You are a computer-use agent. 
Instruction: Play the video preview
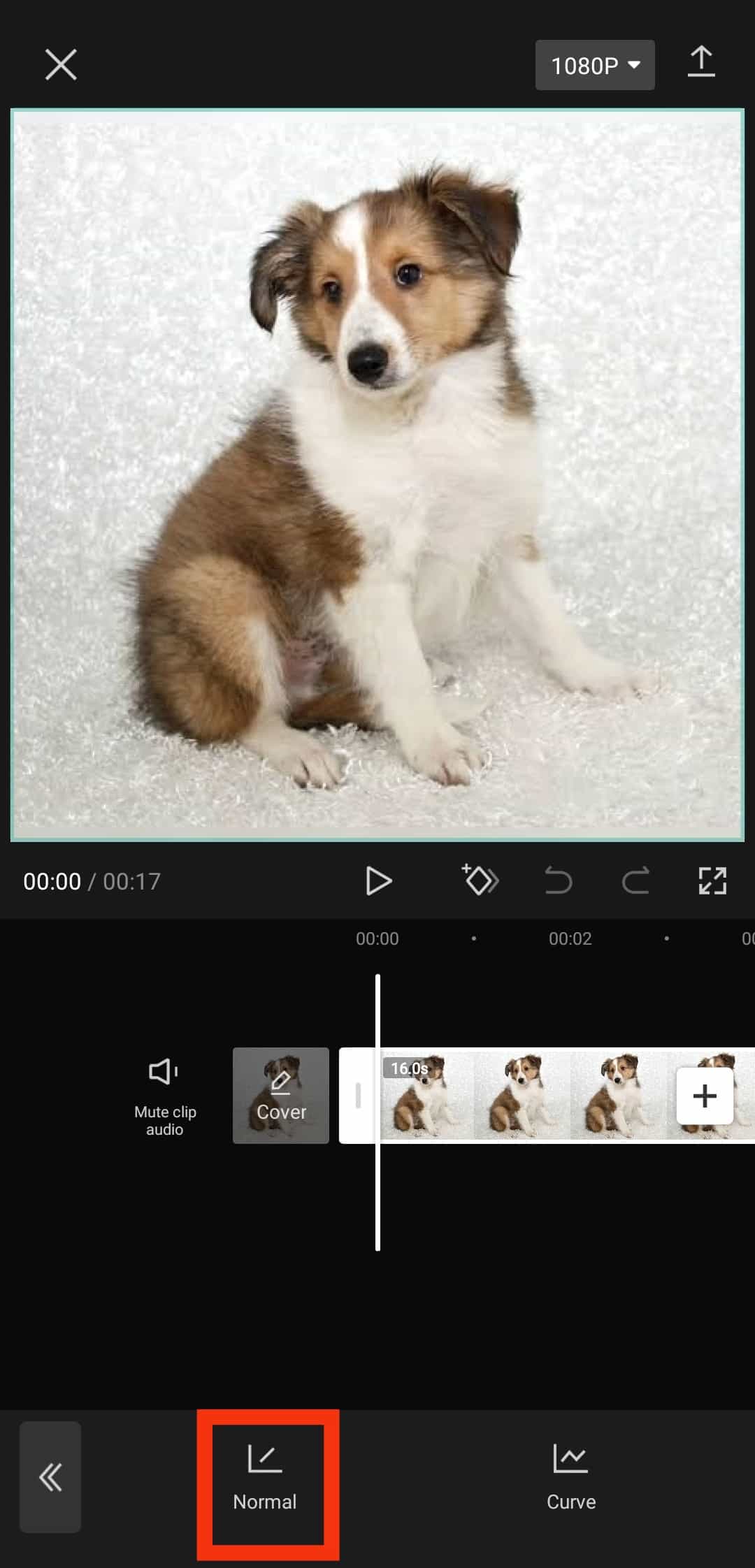[x=378, y=881]
